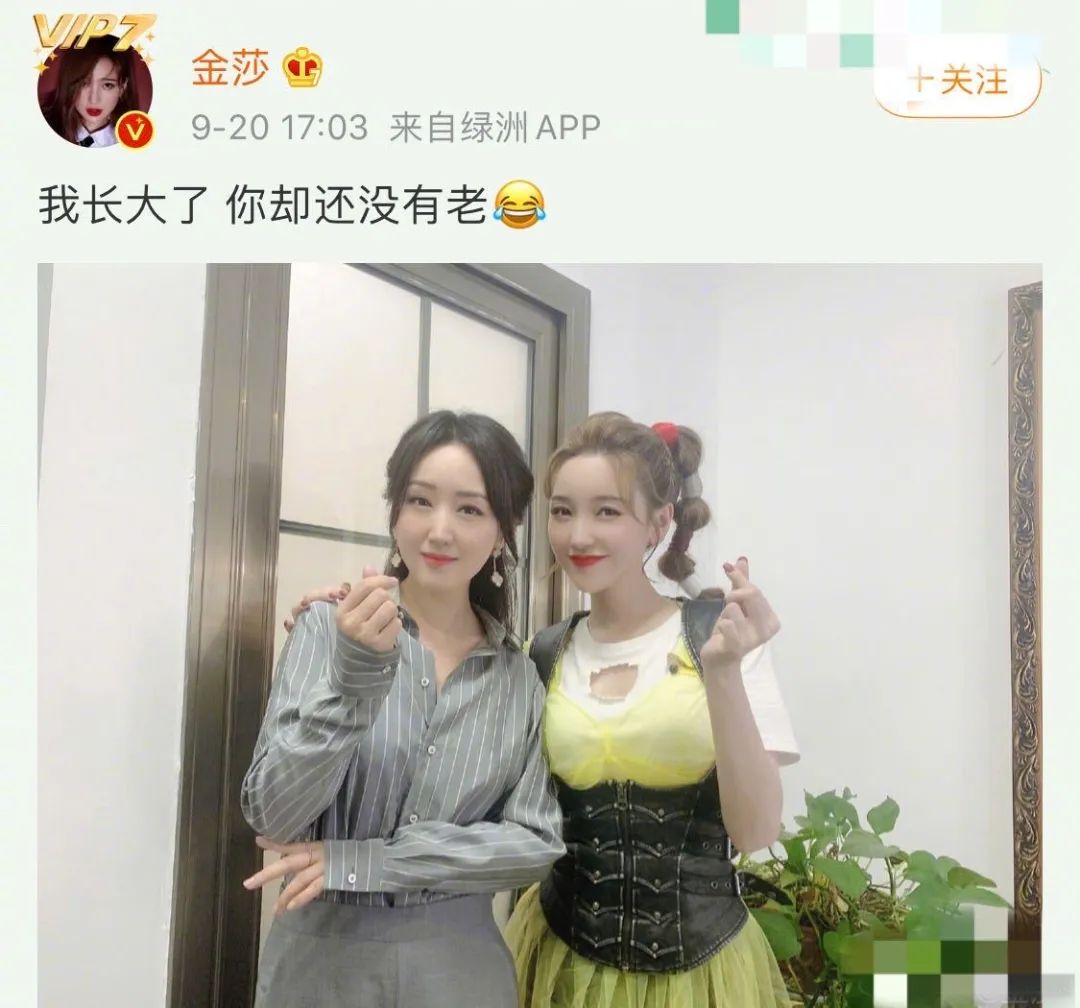This screenshot has height=1008, width=1080.
Task: Open the post author's profile avatar
Action: (x=93, y=93)
